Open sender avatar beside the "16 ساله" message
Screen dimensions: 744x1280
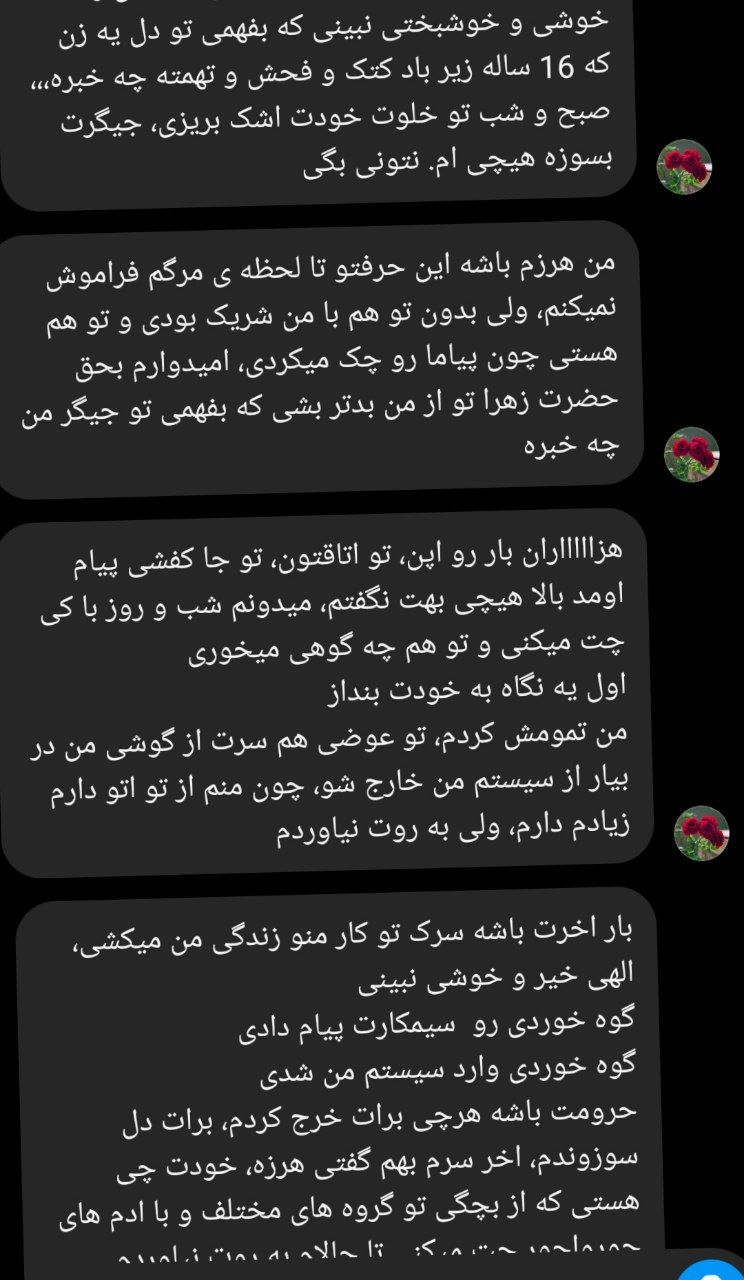pyautogui.click(x=684, y=167)
